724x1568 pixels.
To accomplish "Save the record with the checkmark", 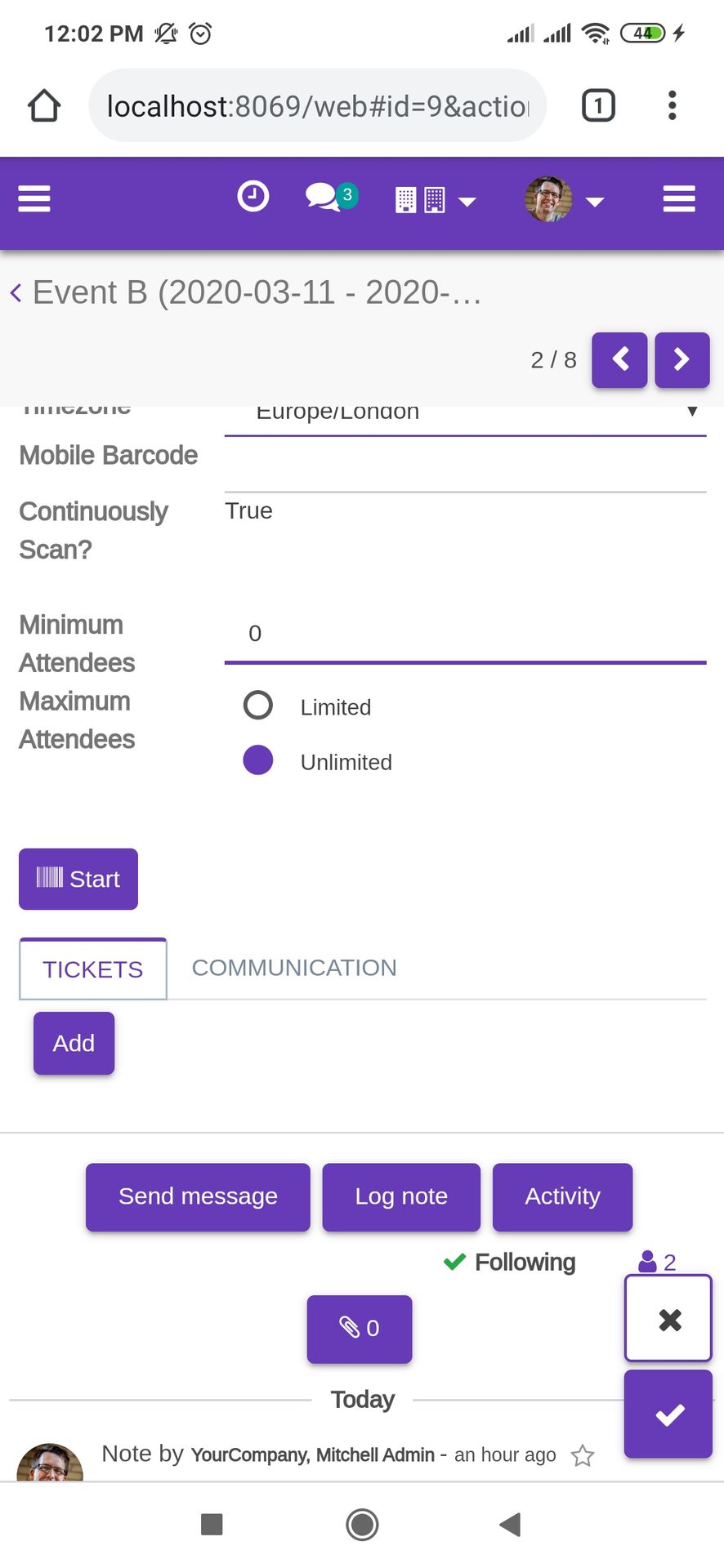I will coord(669,1414).
